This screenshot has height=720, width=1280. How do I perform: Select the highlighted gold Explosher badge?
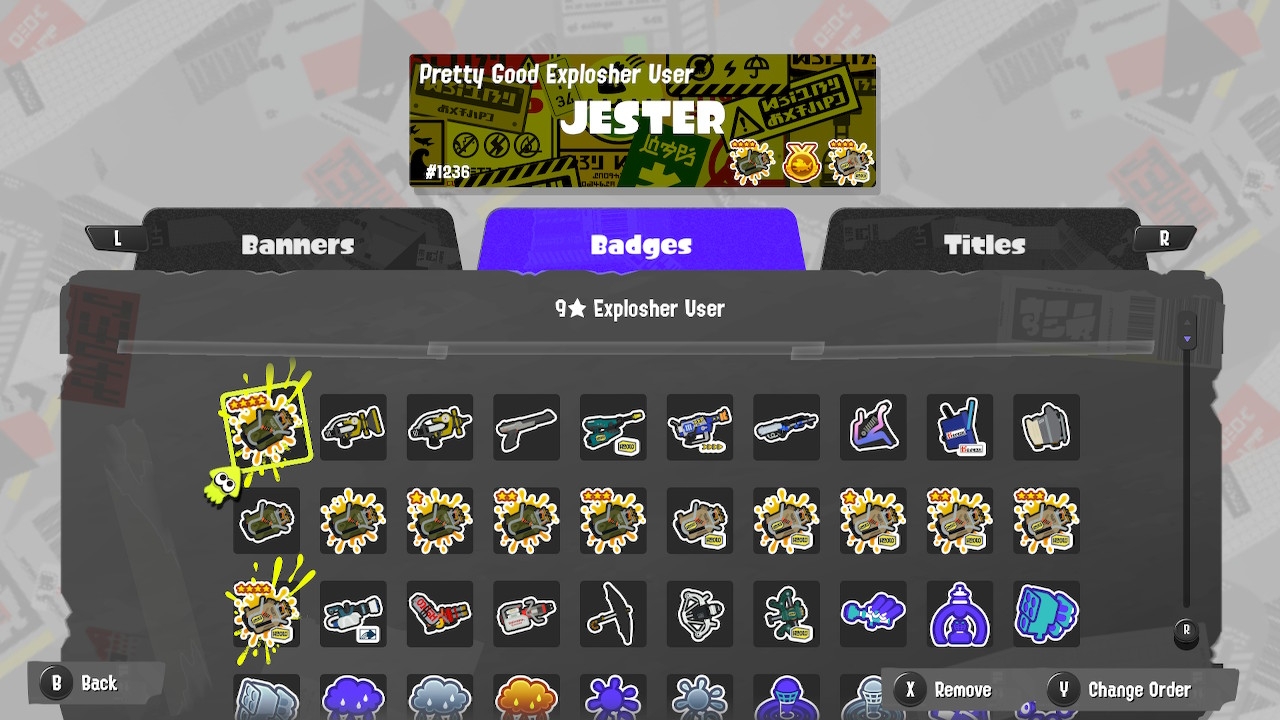[265, 426]
